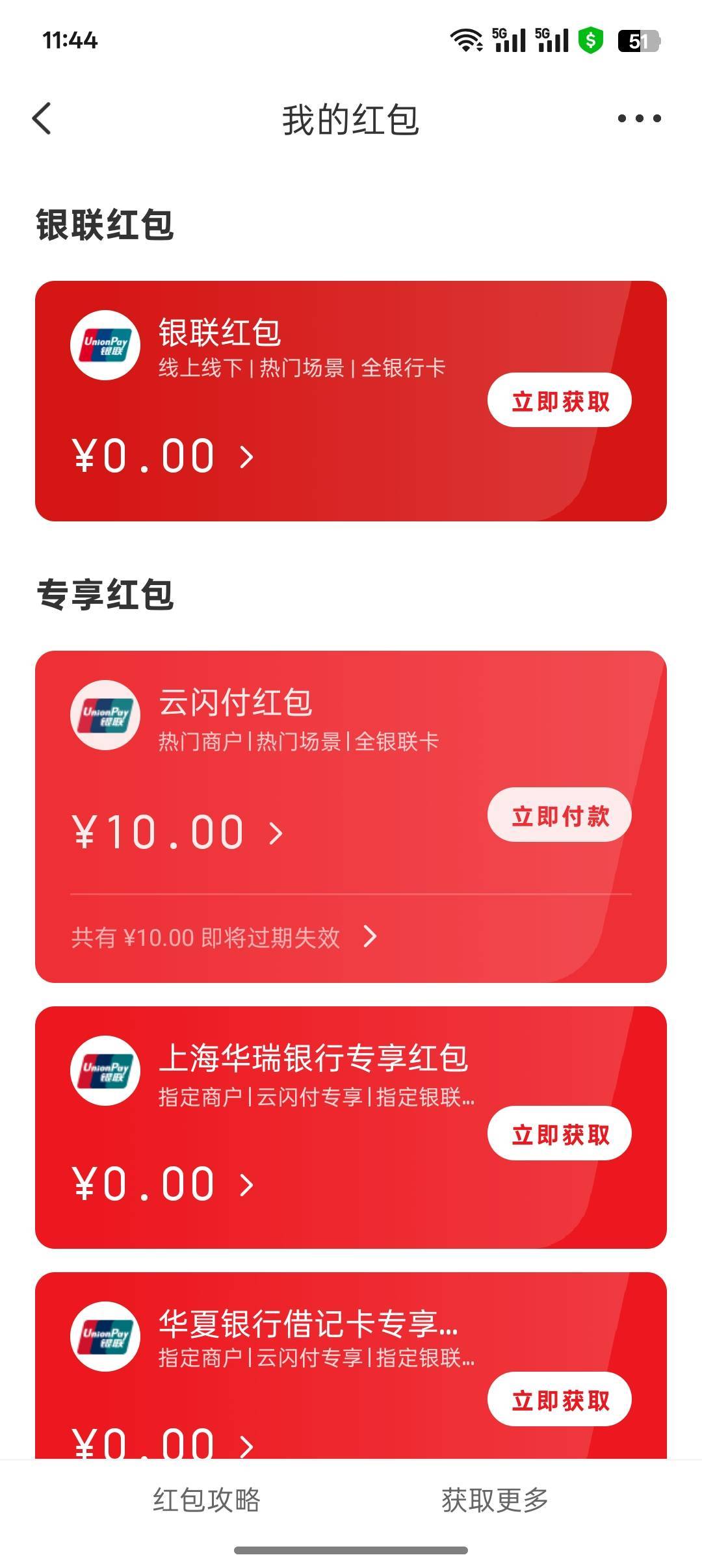View the ¥10.00 即将过期失效 details
Screen dimensions: 702x1568
pyautogui.click(x=224, y=937)
